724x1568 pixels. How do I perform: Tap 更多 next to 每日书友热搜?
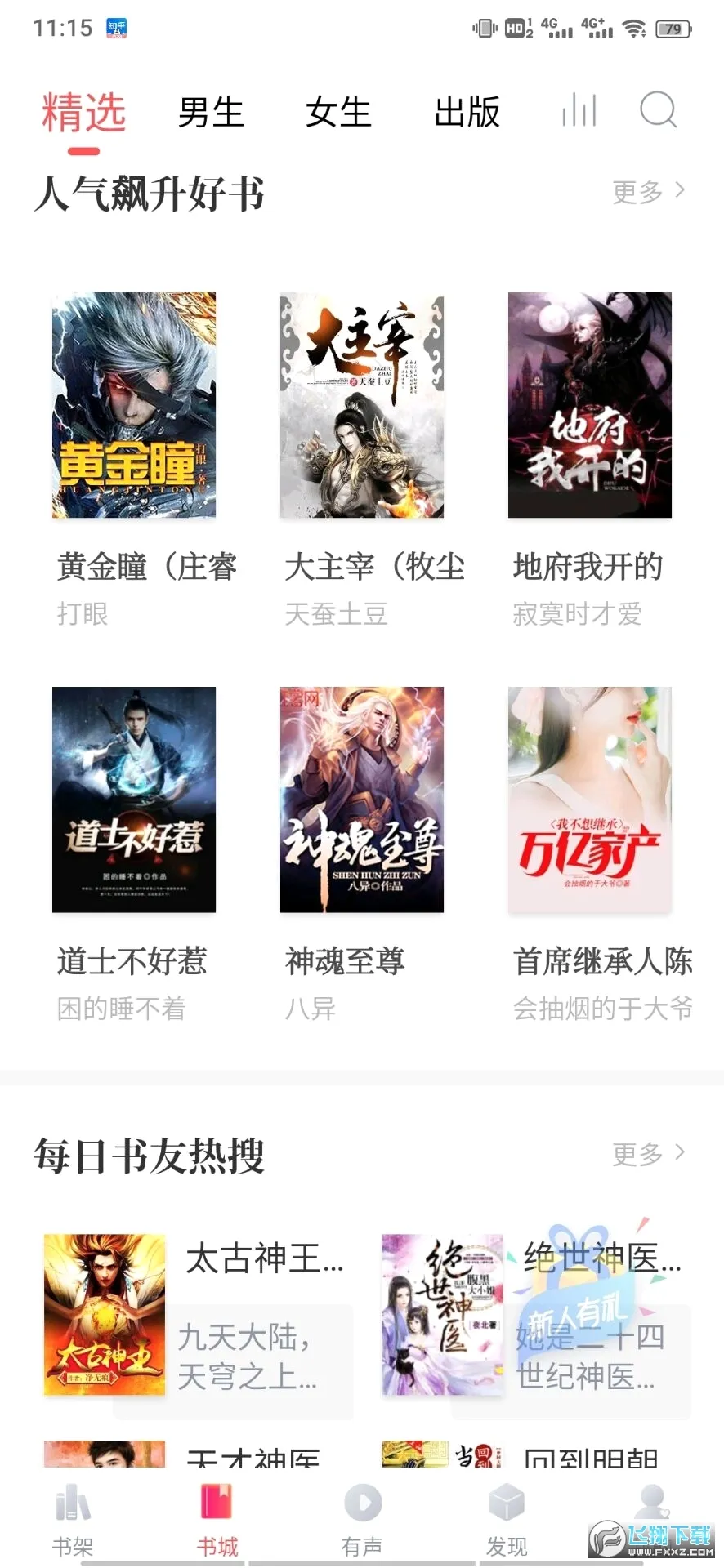[x=649, y=1154]
